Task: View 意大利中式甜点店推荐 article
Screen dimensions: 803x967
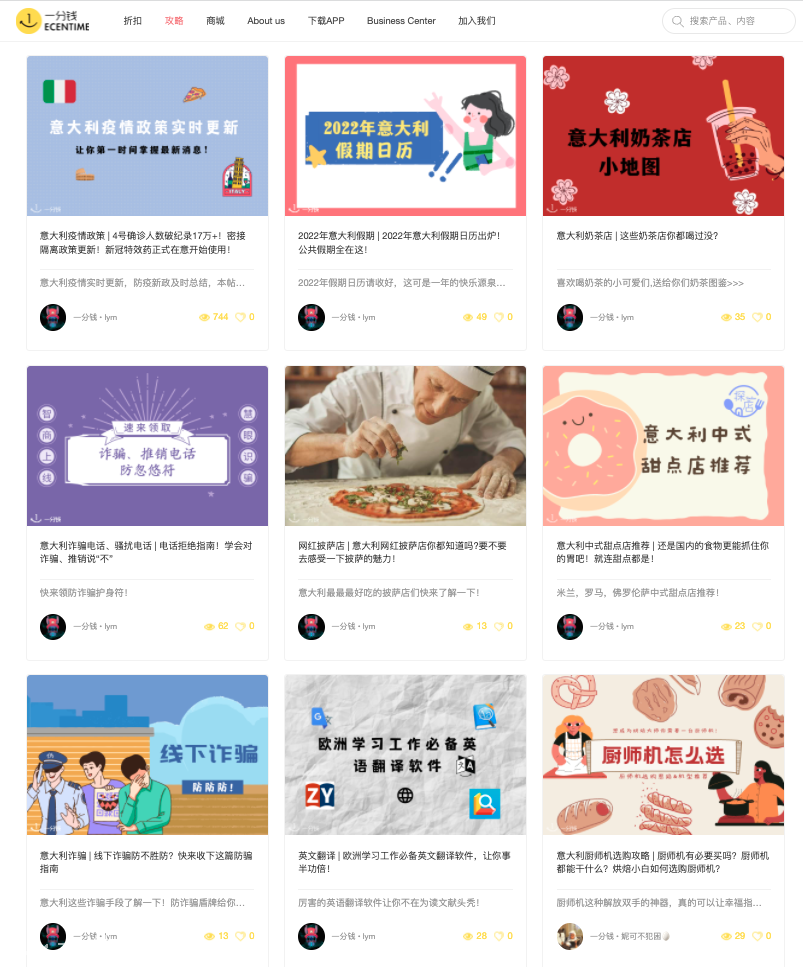Action: coord(663,446)
